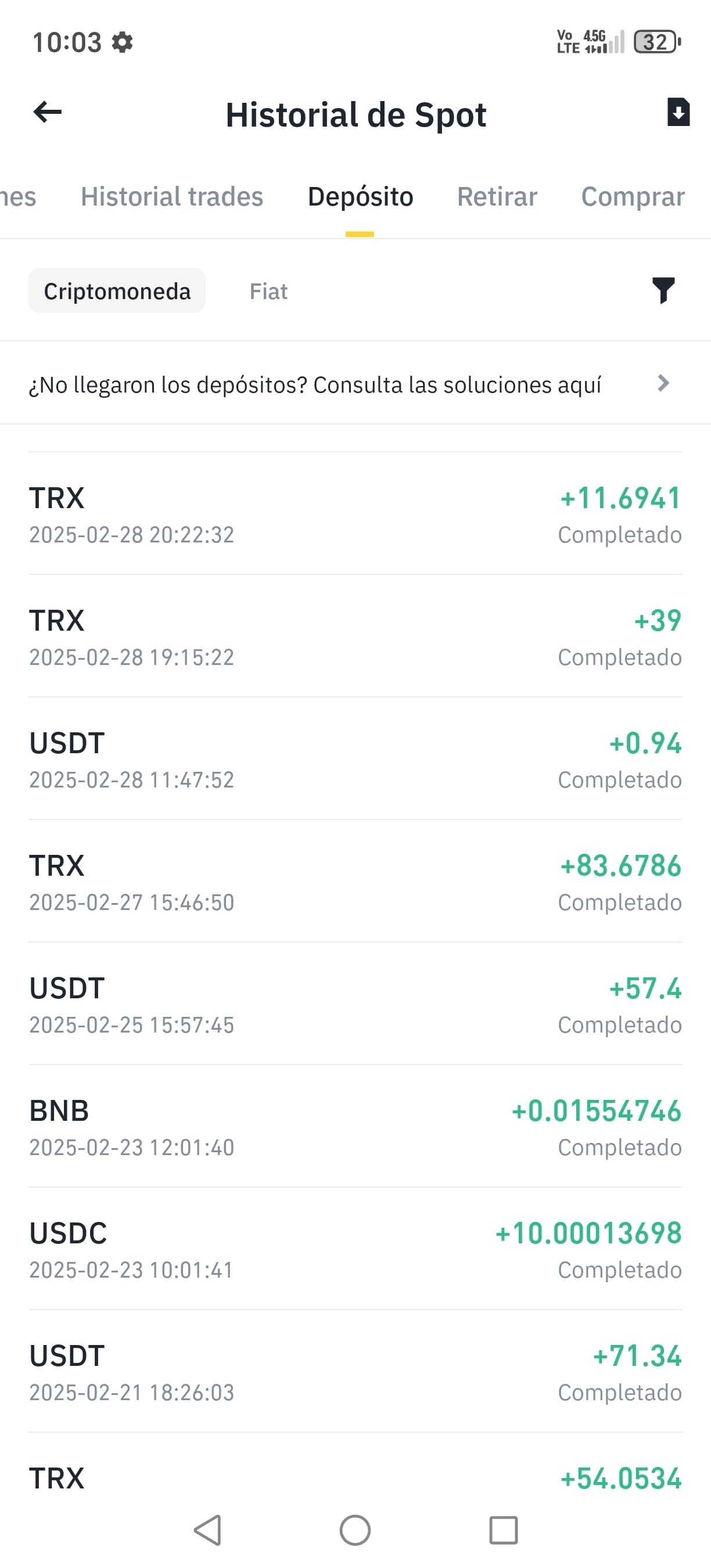The width and height of the screenshot is (711, 1568).
Task: Open the BNB +0.01554746 deposit
Action: point(355,1126)
